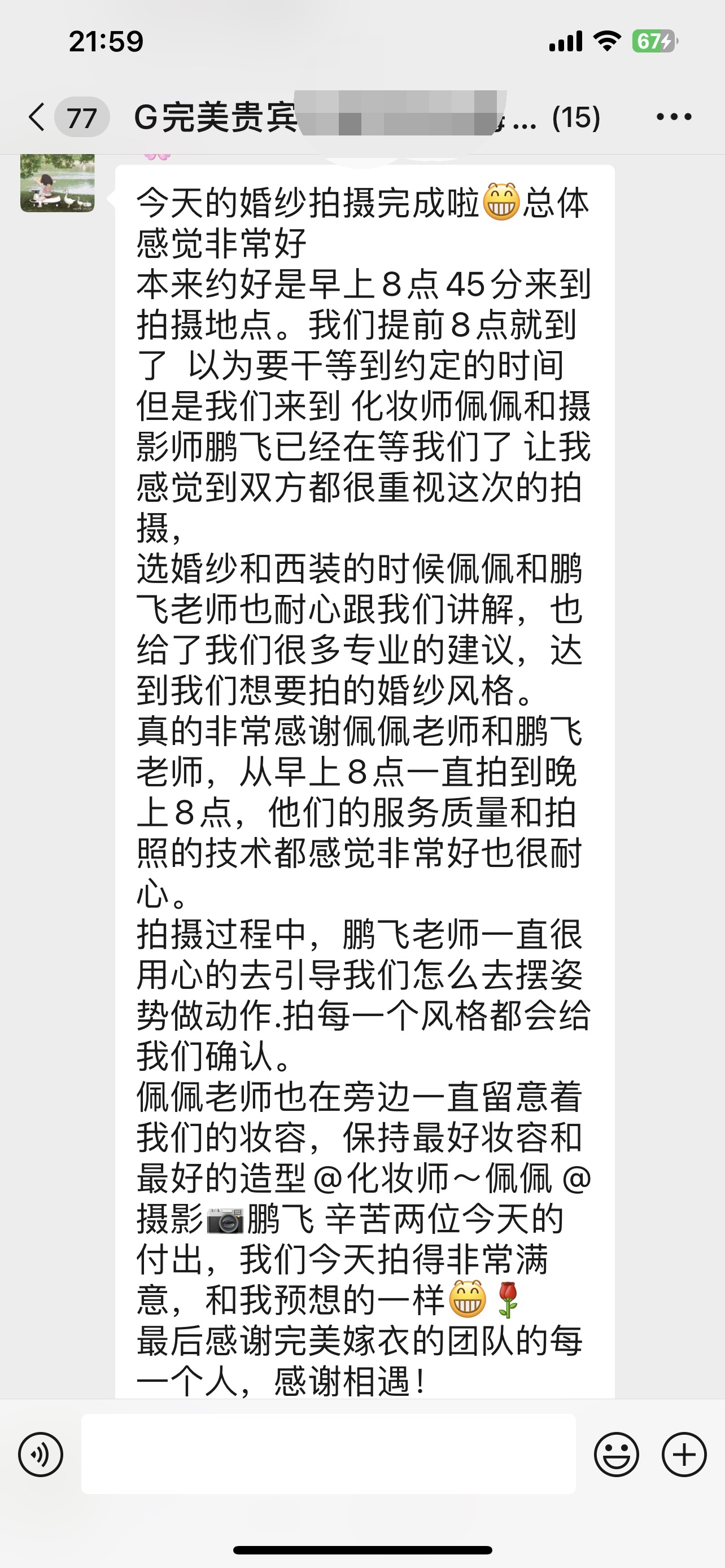Viewport: 725px width, 1568px height.
Task: Switch to voice message input
Action: [41, 1455]
